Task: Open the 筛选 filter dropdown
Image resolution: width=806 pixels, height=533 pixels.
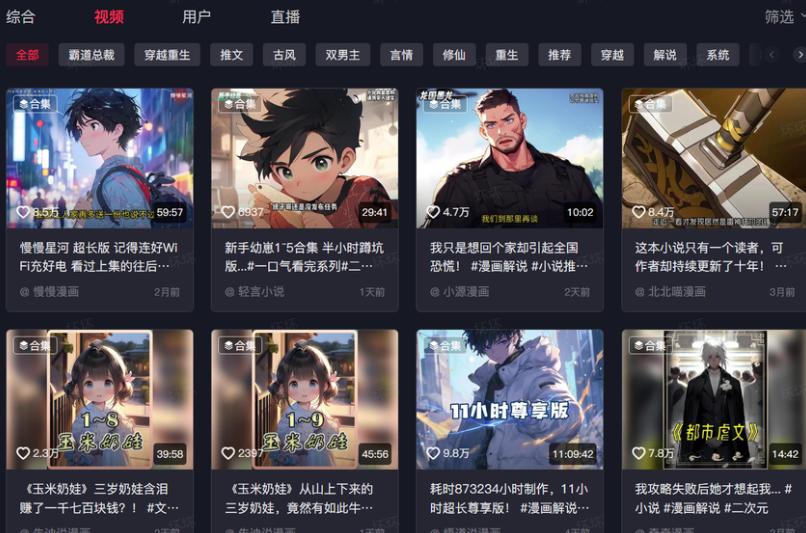Action: 785,17
